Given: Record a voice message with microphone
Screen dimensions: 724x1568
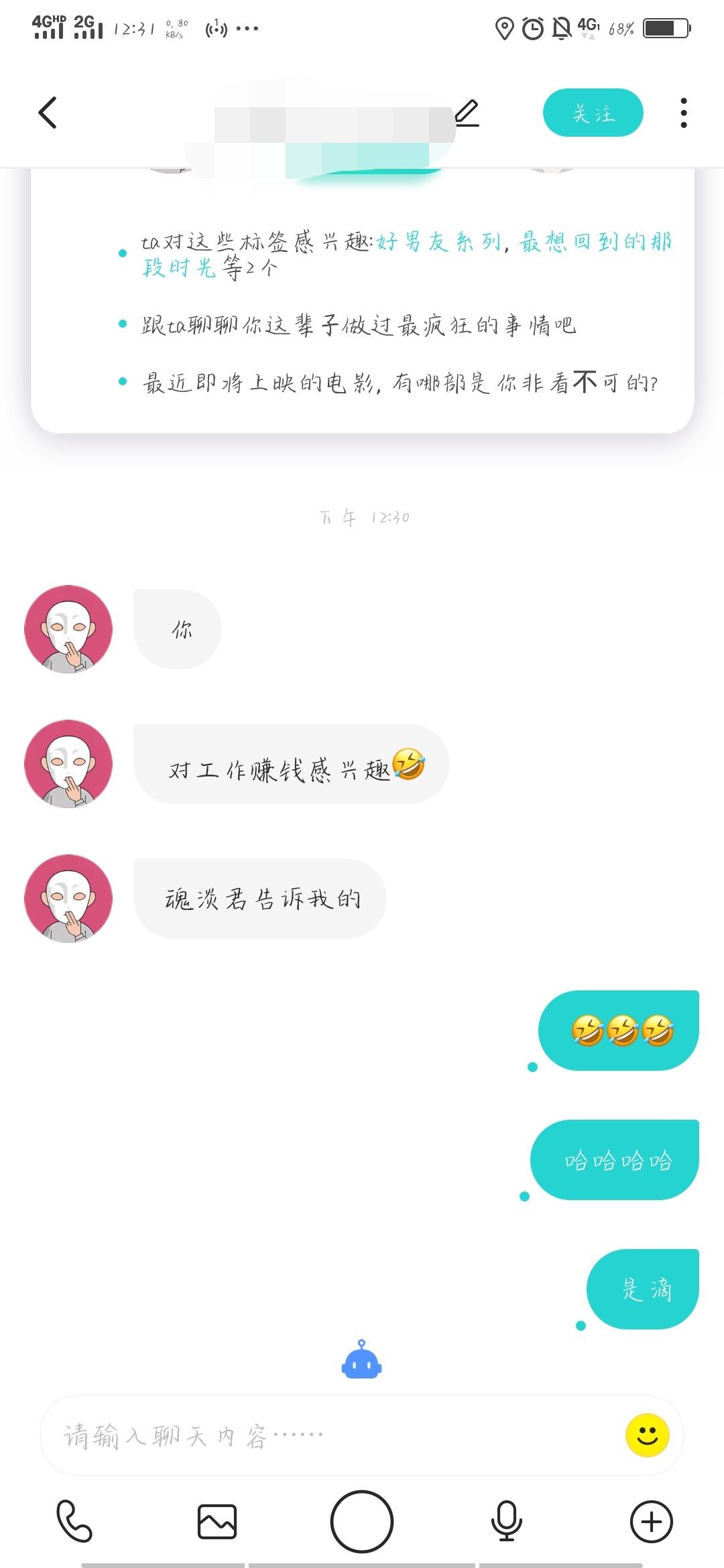Looking at the screenshot, I should pyautogui.click(x=507, y=1521).
